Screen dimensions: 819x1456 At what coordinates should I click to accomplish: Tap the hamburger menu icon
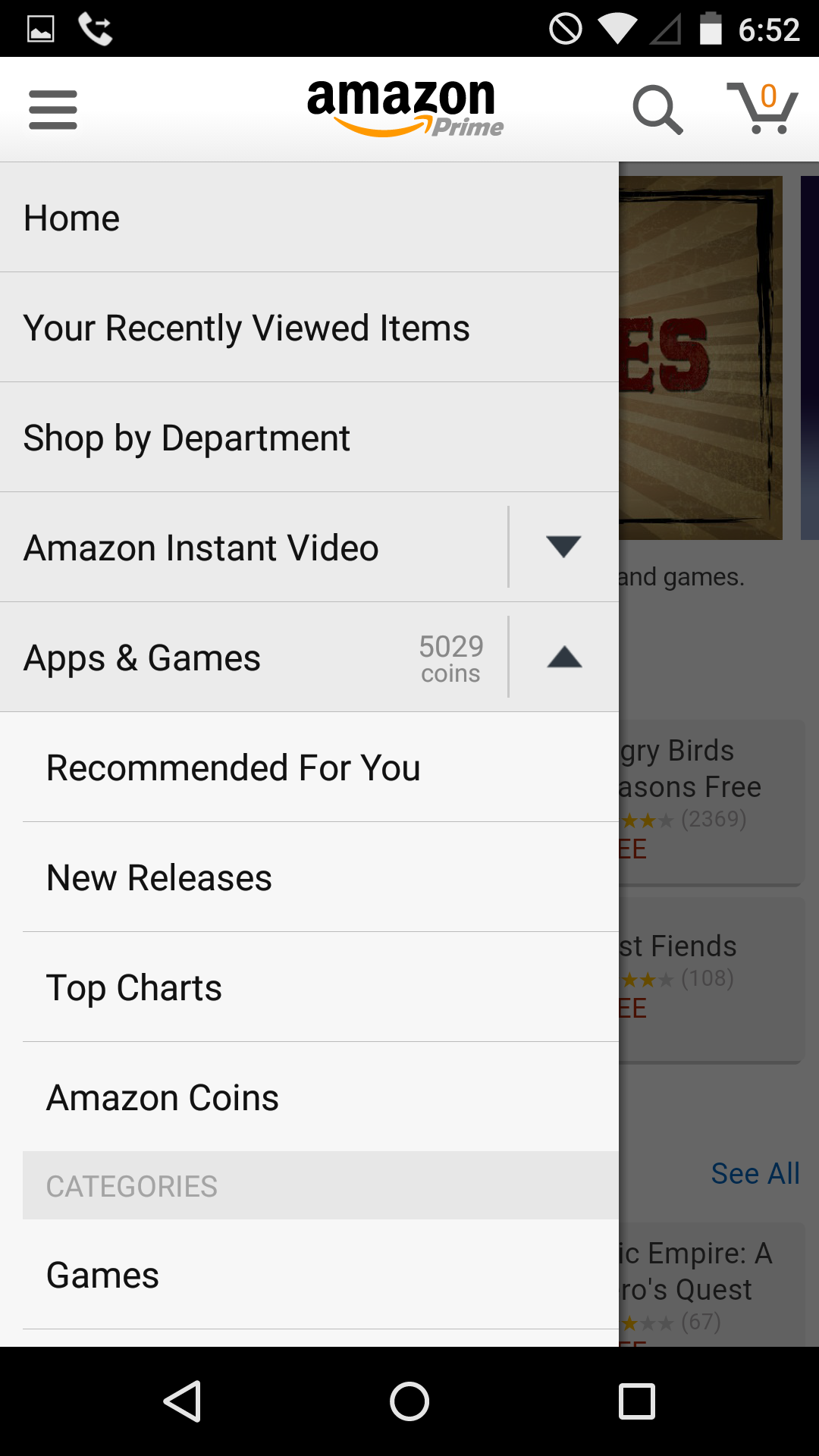(x=53, y=110)
